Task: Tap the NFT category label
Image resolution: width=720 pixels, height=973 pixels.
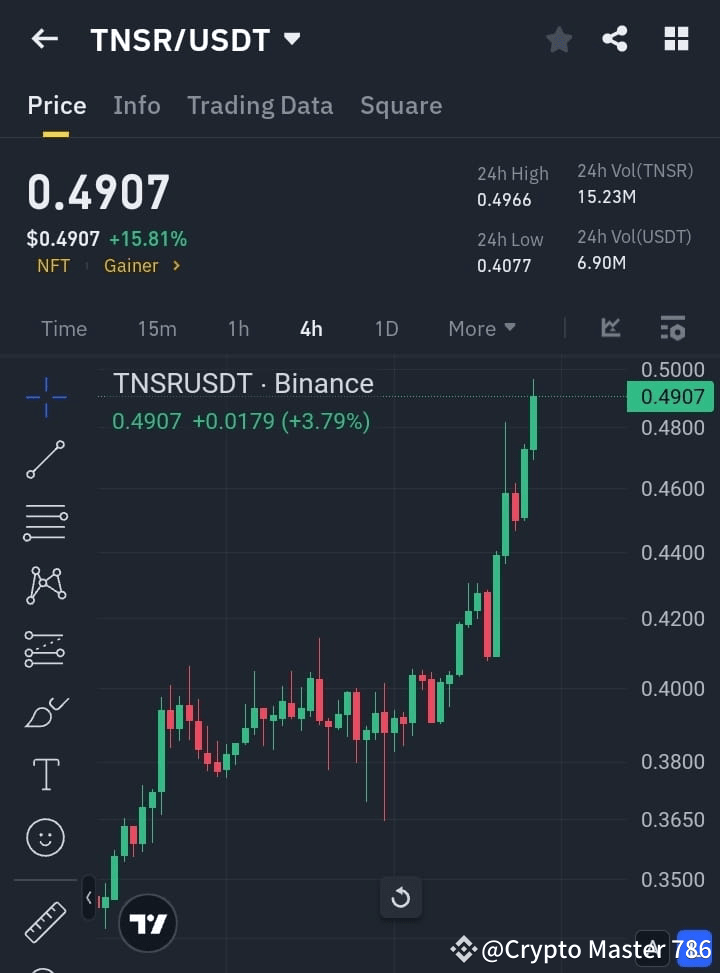Action: [54, 265]
